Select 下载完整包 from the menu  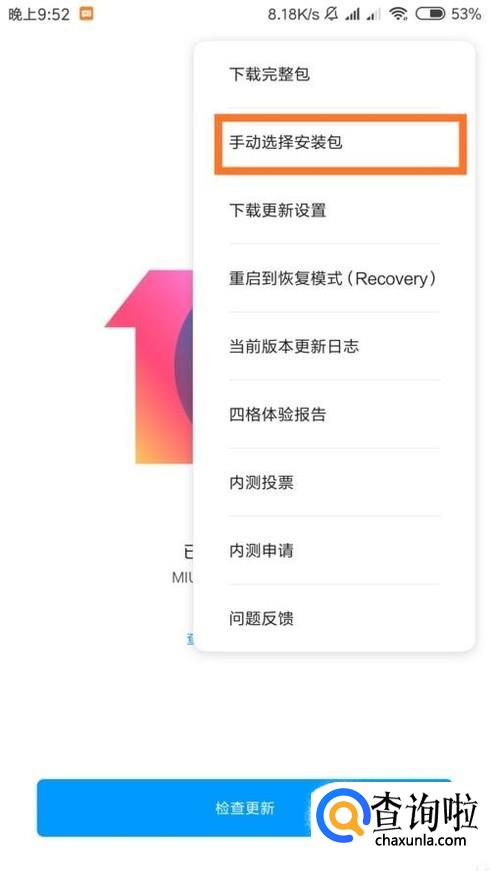tap(334, 74)
